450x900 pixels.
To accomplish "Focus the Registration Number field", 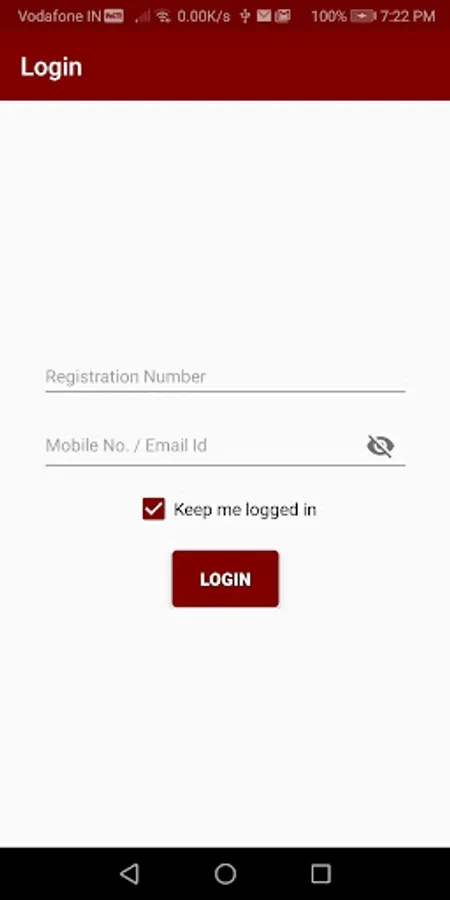I will click(x=225, y=377).
